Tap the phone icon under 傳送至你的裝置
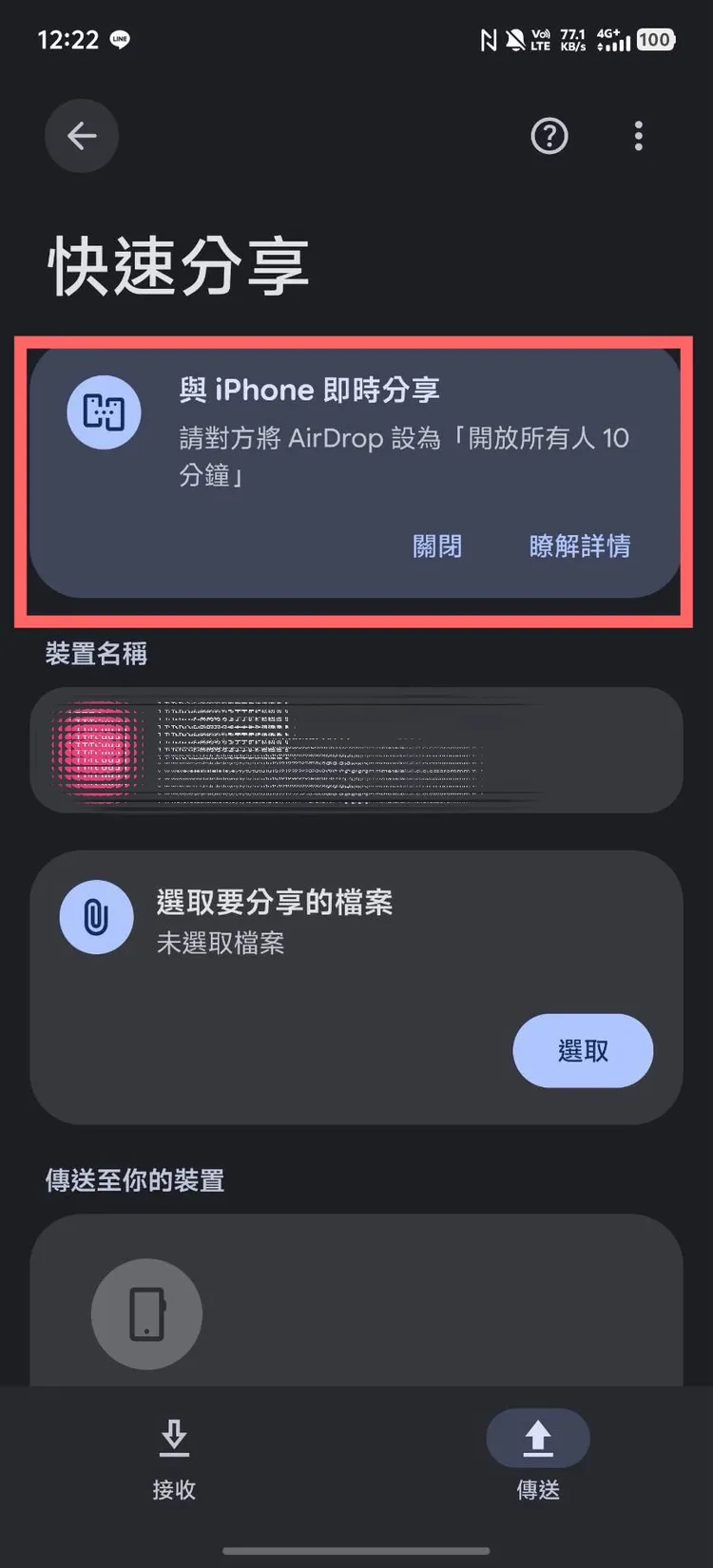Viewport: 713px width, 1568px height. [146, 1313]
